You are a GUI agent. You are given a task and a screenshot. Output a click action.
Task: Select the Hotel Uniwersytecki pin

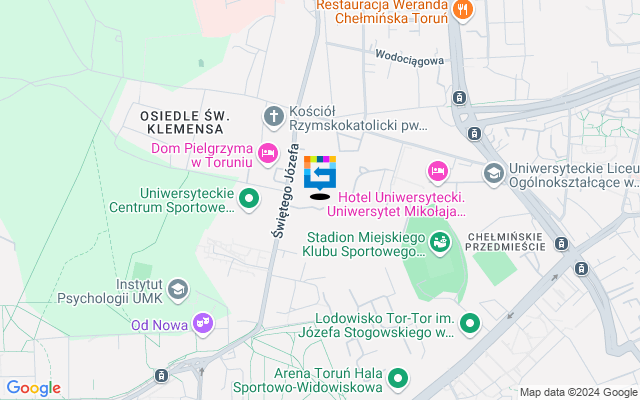click(438, 171)
